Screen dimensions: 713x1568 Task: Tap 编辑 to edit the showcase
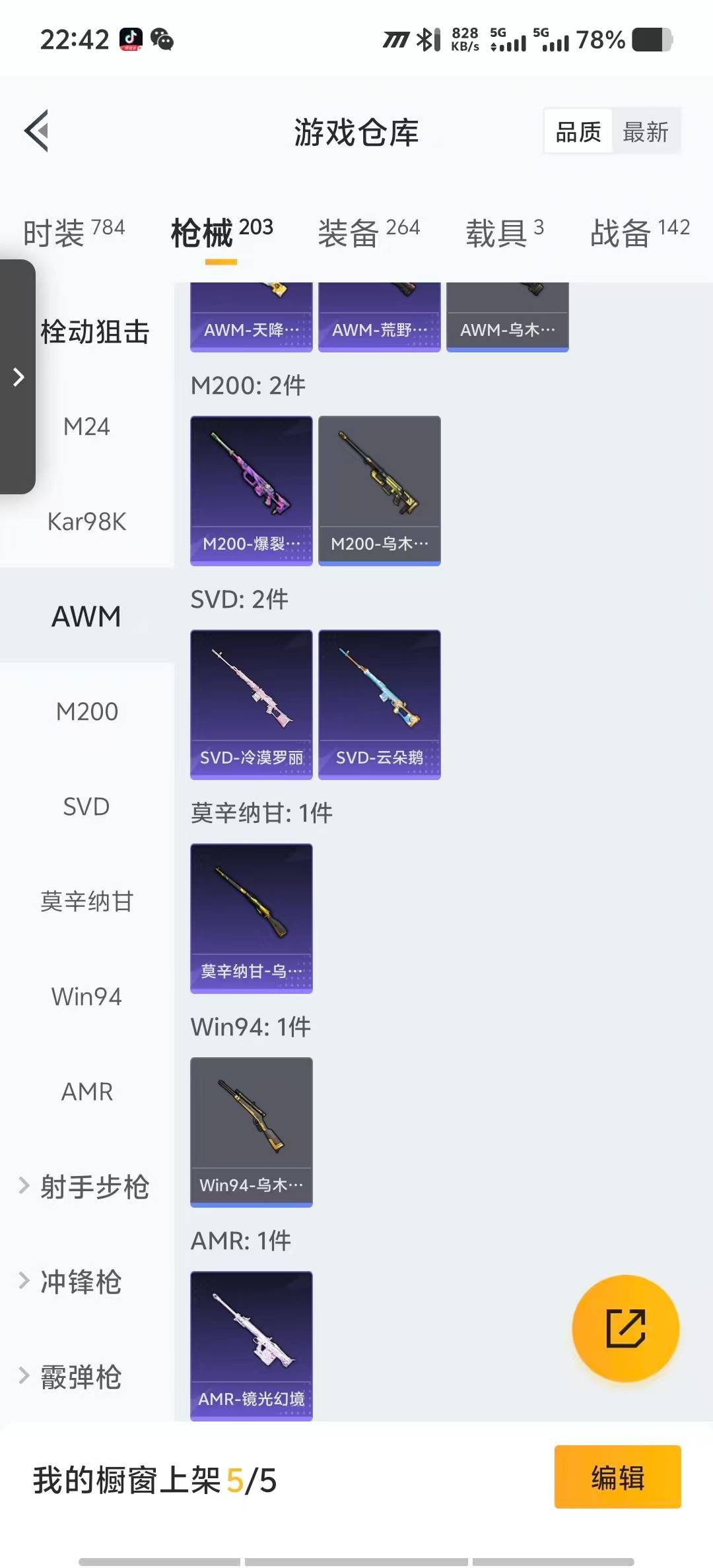(x=617, y=1477)
